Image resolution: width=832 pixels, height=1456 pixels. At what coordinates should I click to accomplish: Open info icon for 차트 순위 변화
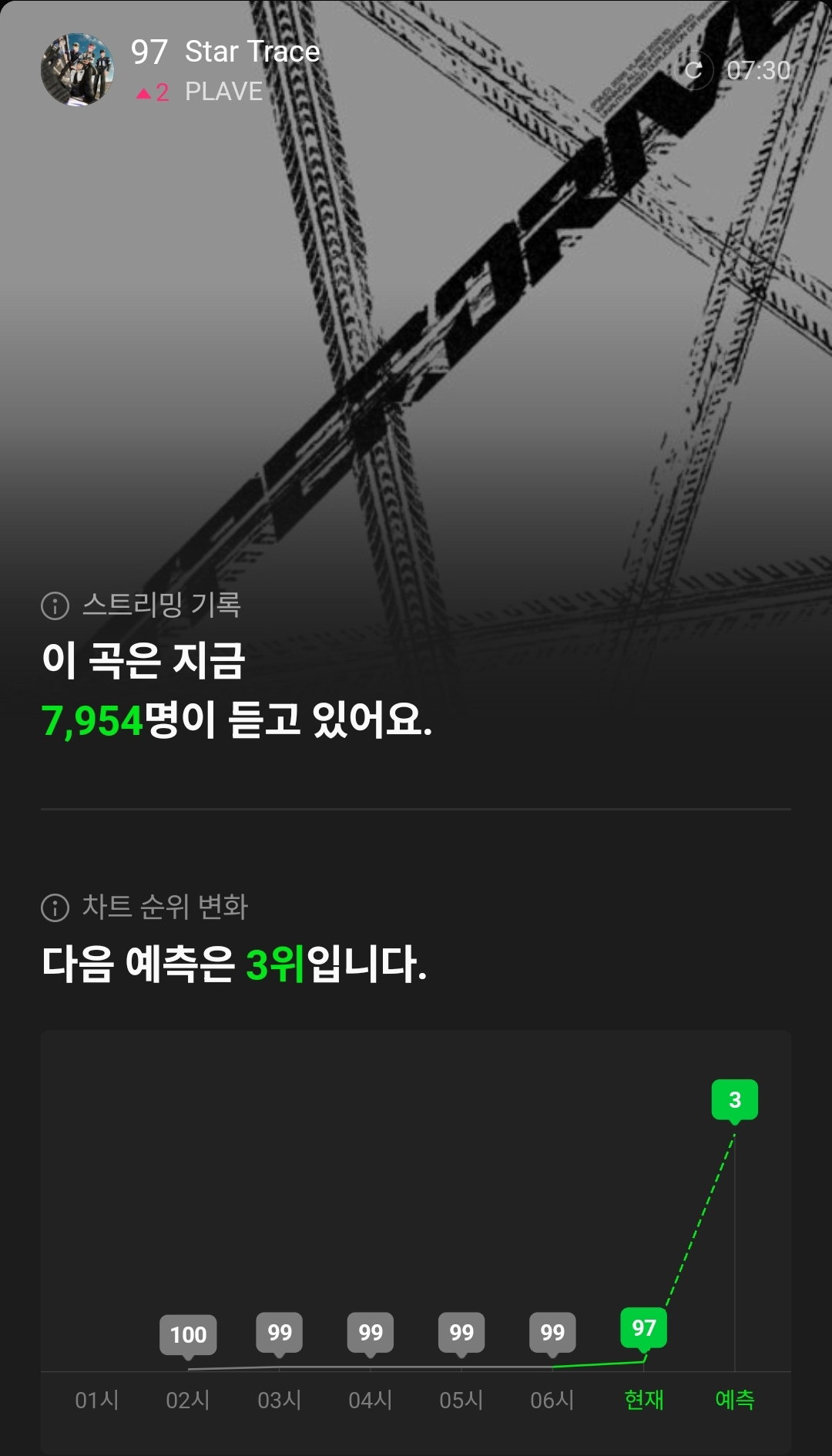point(55,907)
